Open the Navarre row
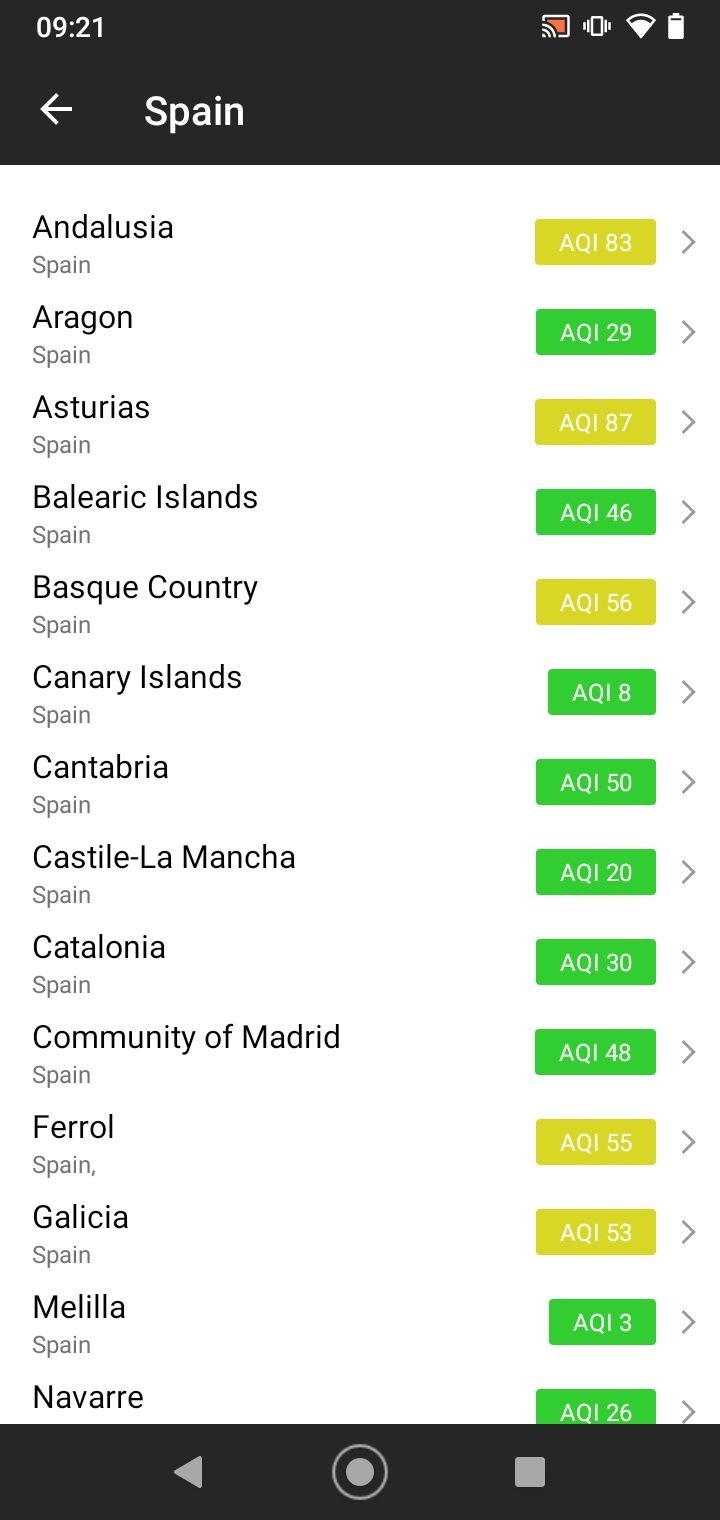Image resolution: width=720 pixels, height=1520 pixels. point(360,1397)
